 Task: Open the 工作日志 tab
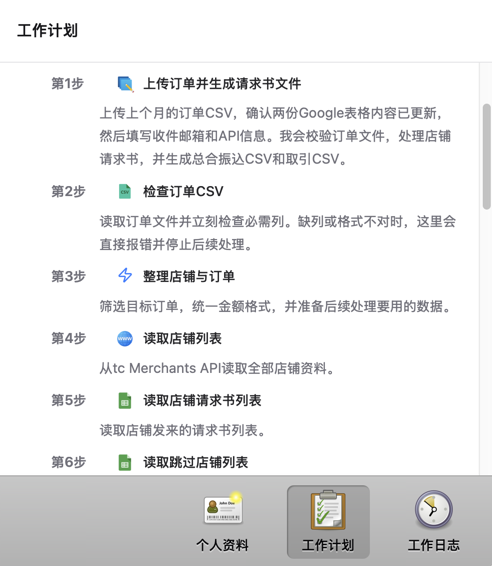434,522
